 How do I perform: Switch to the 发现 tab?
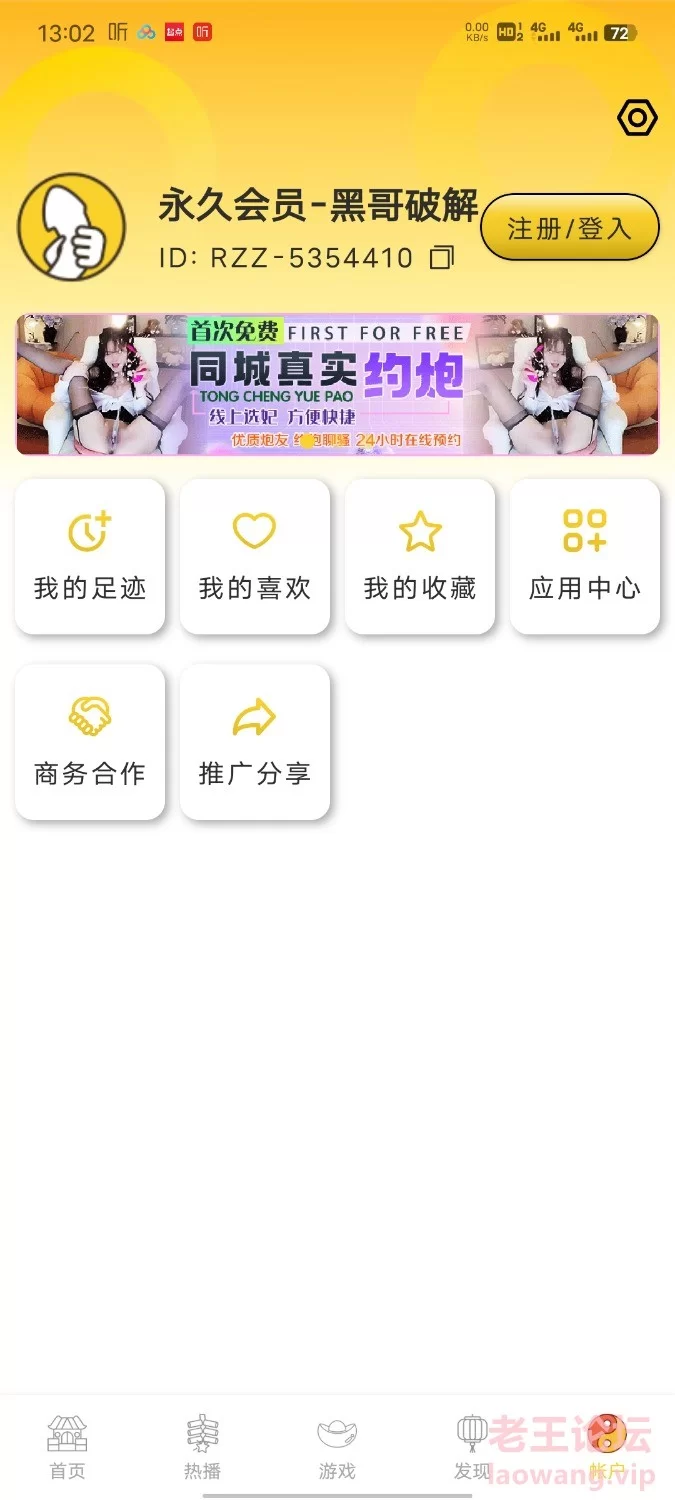point(472,1447)
